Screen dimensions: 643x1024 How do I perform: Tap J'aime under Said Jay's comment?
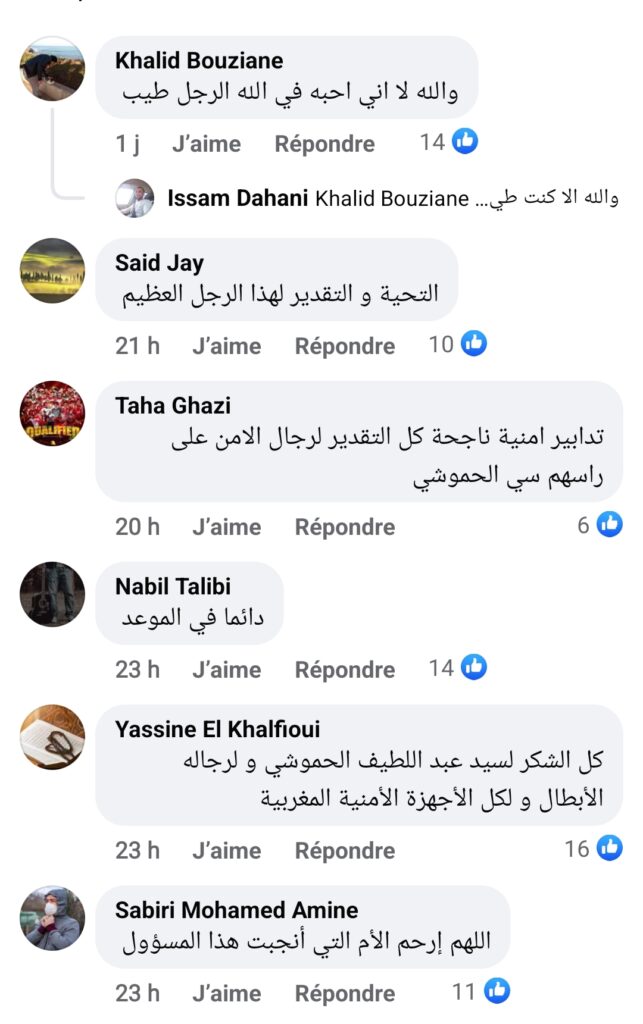tap(226, 346)
